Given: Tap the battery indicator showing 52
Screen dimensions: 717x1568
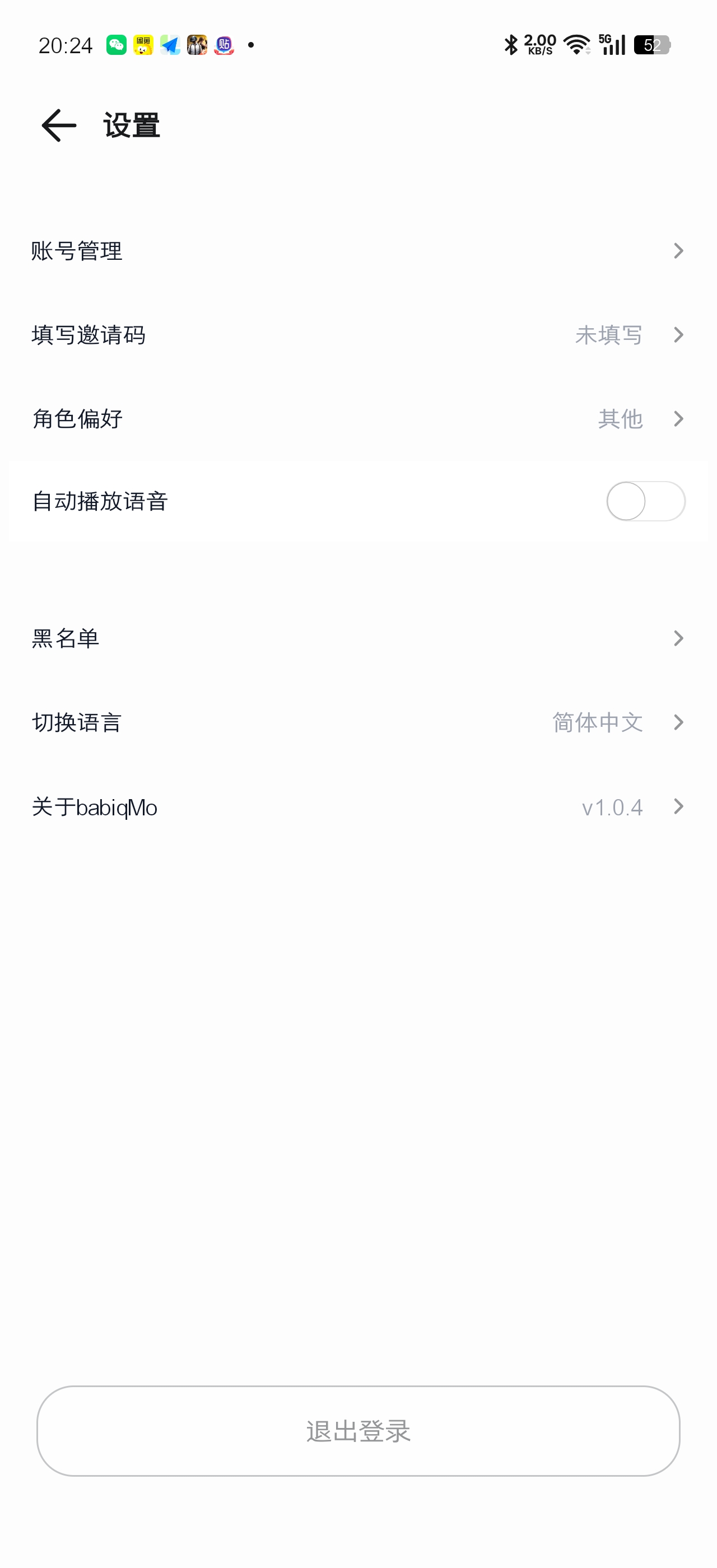Looking at the screenshot, I should coord(653,44).
